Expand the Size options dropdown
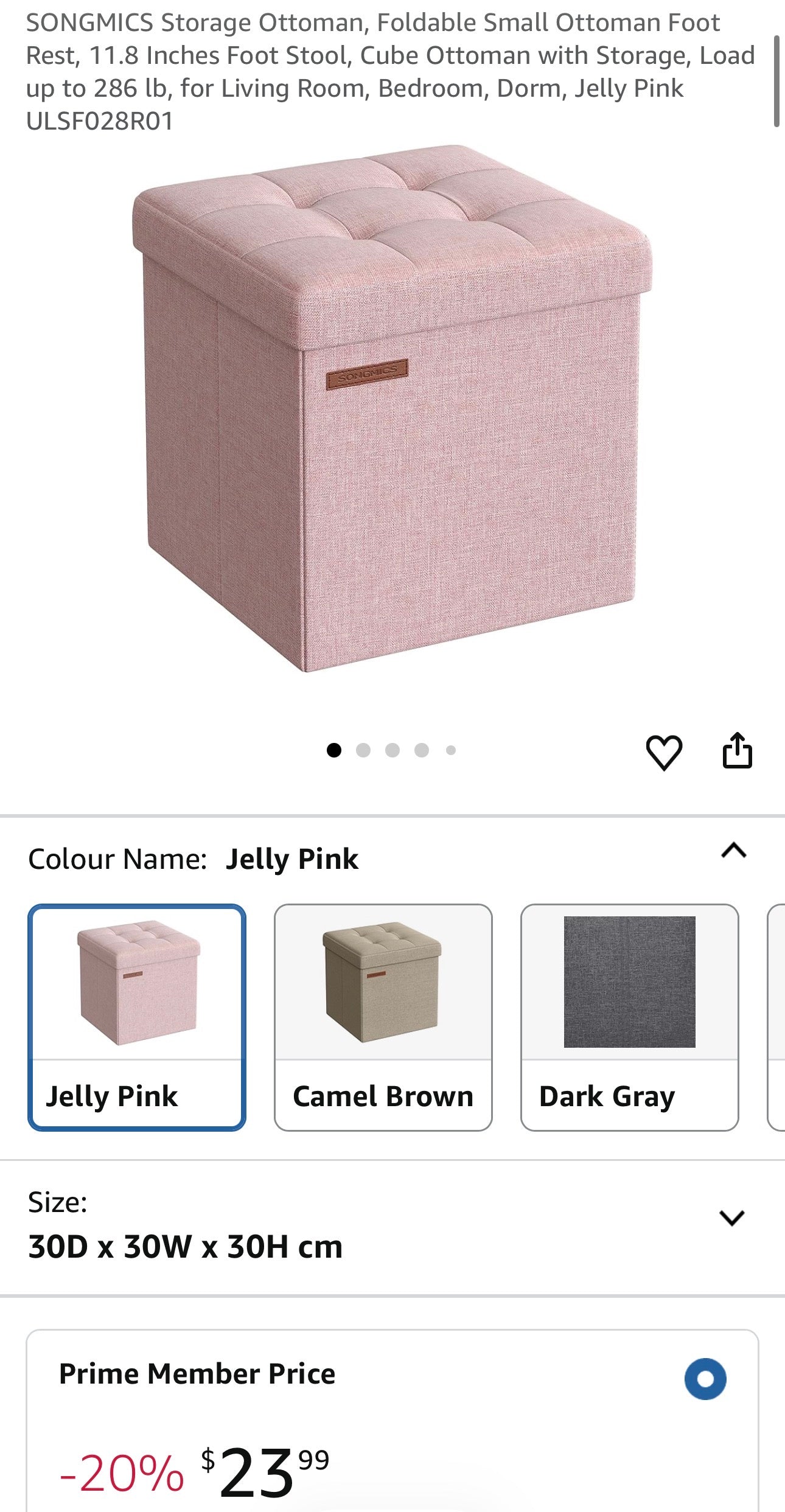 pyautogui.click(x=731, y=1218)
